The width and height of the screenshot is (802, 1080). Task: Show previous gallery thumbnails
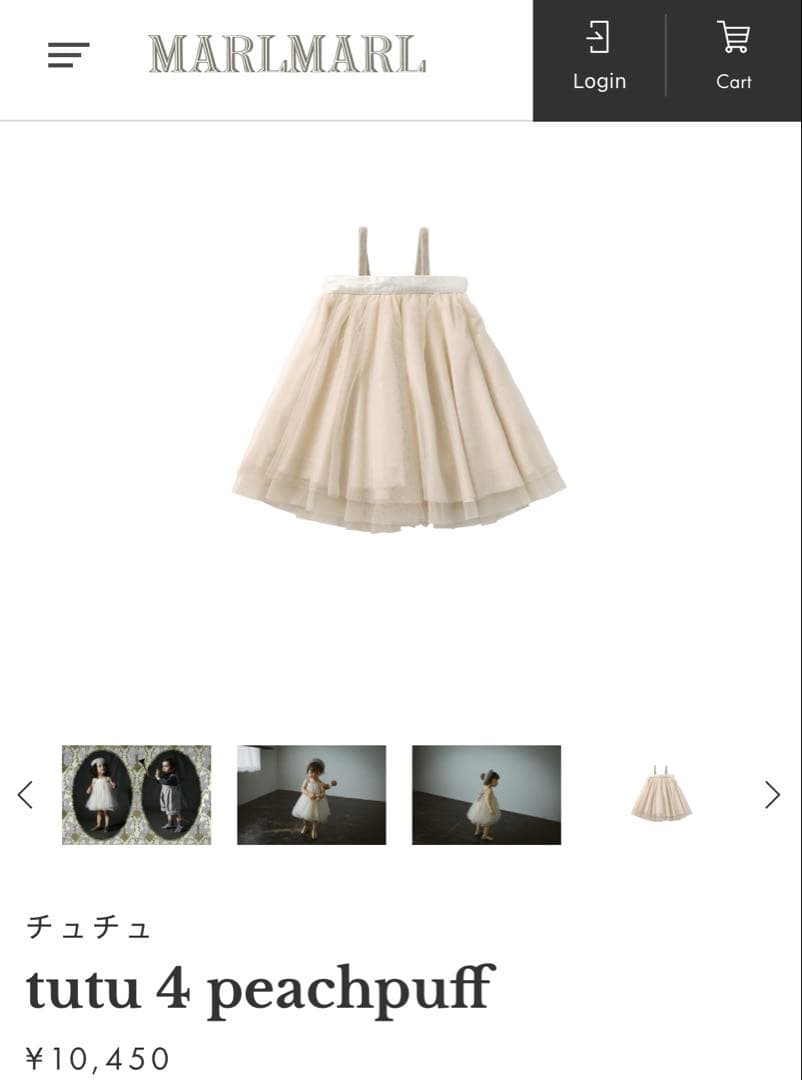click(x=25, y=795)
